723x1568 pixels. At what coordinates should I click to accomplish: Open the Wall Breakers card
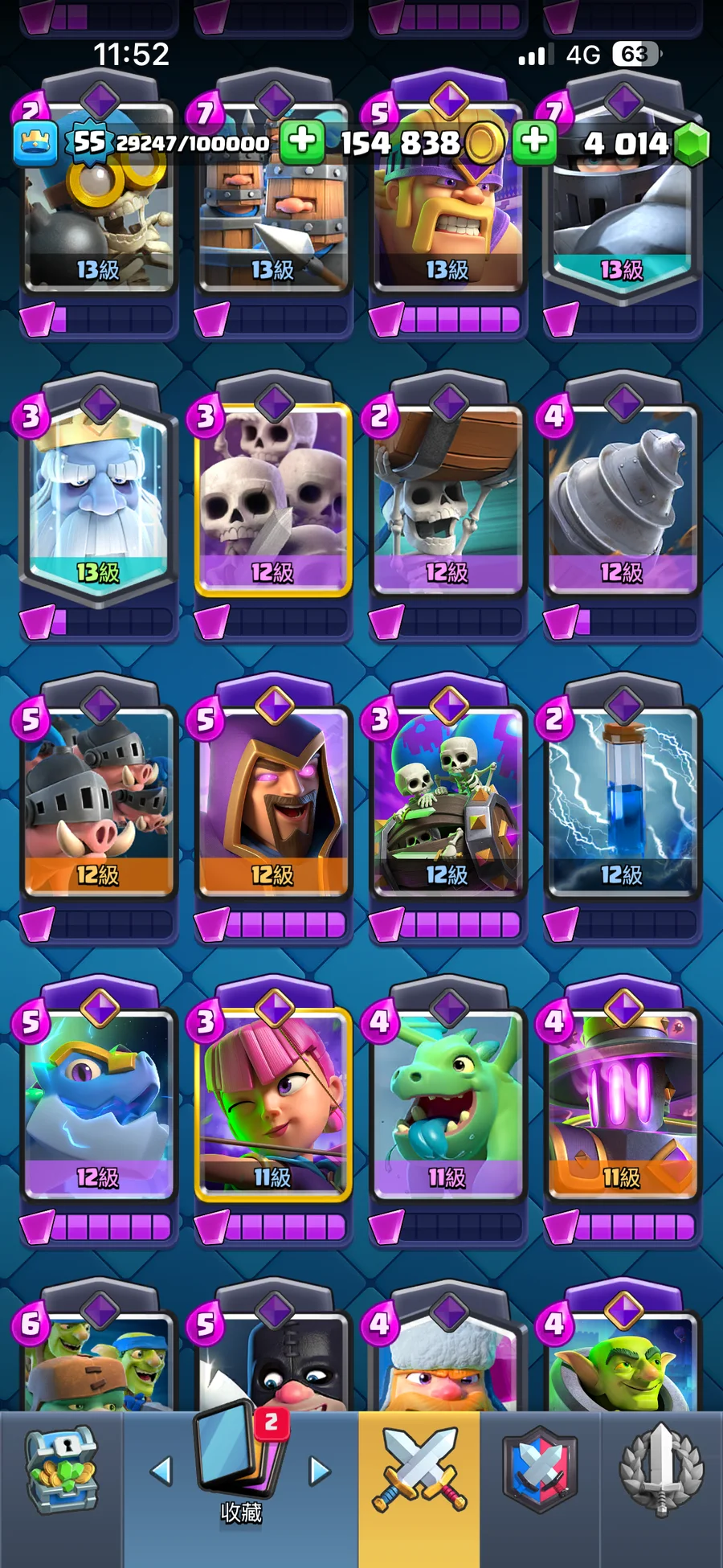[x=447, y=500]
